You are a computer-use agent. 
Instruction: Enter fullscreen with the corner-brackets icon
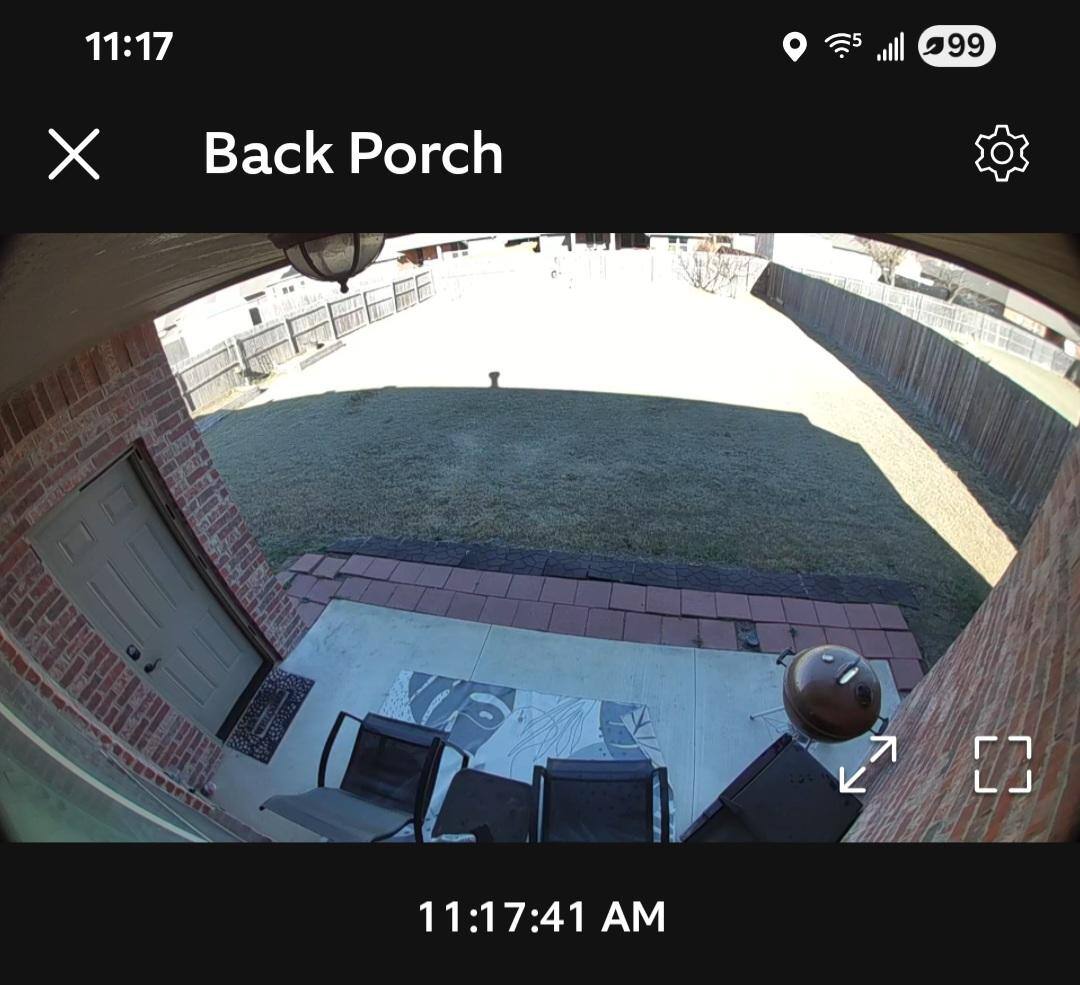1002,764
